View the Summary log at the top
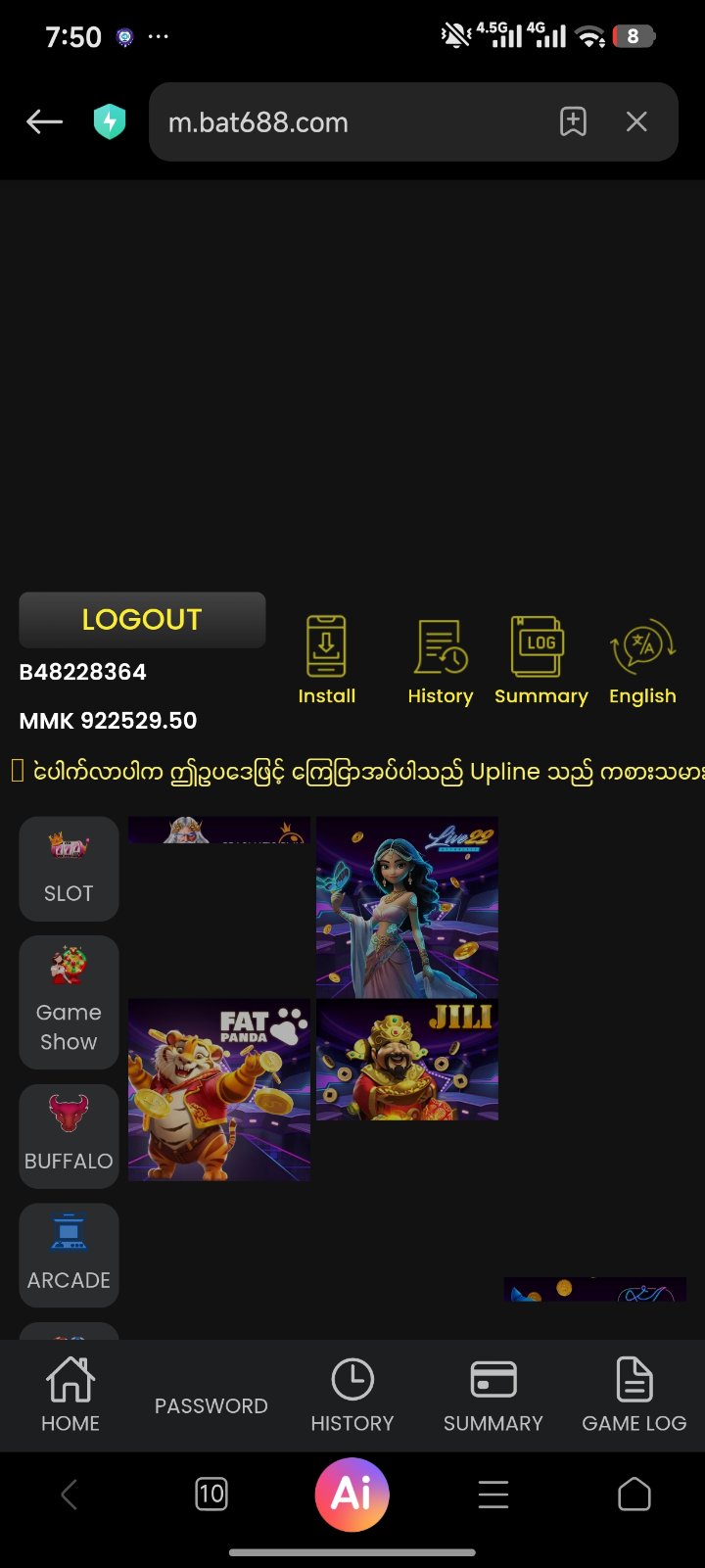Image resolution: width=705 pixels, height=1568 pixels. click(x=540, y=659)
